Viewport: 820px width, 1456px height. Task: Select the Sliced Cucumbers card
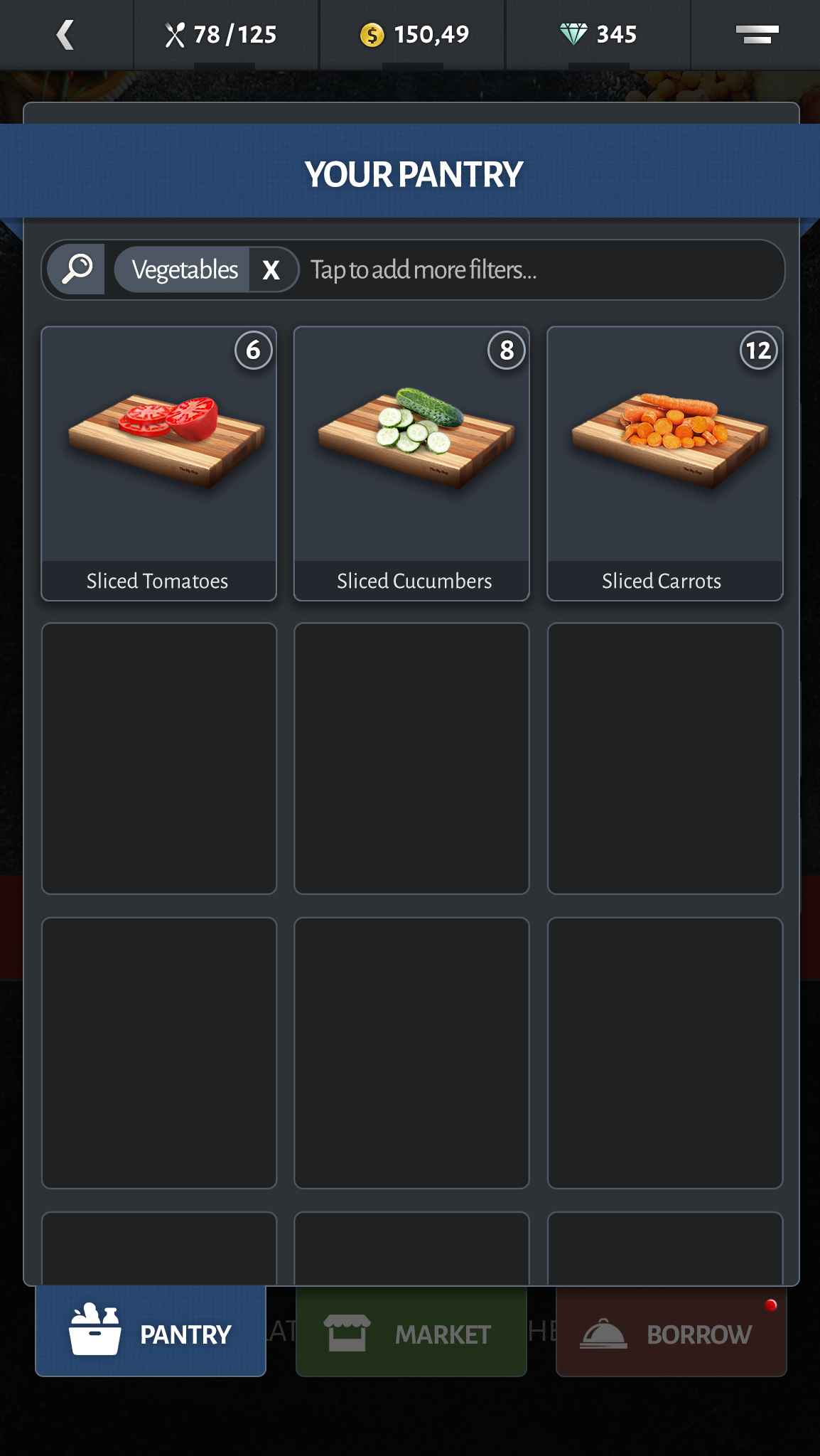[x=412, y=464]
